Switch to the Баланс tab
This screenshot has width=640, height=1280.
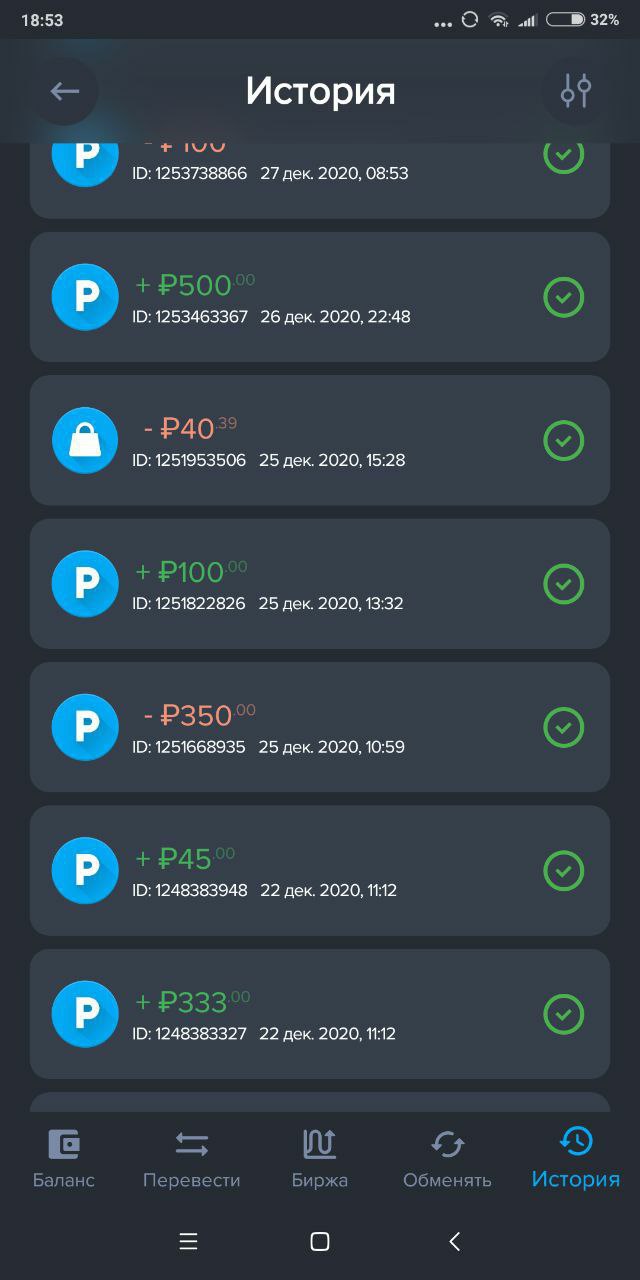(64, 1158)
